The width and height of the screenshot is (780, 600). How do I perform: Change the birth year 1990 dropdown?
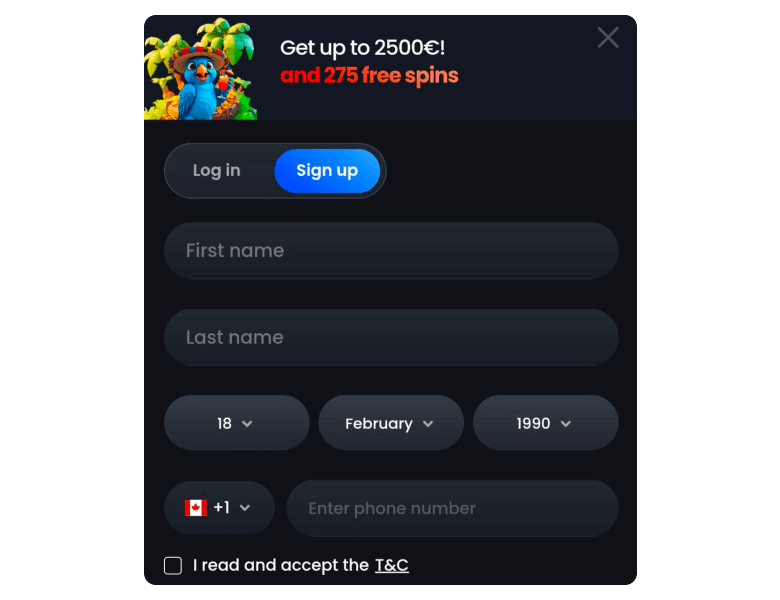[x=545, y=423]
